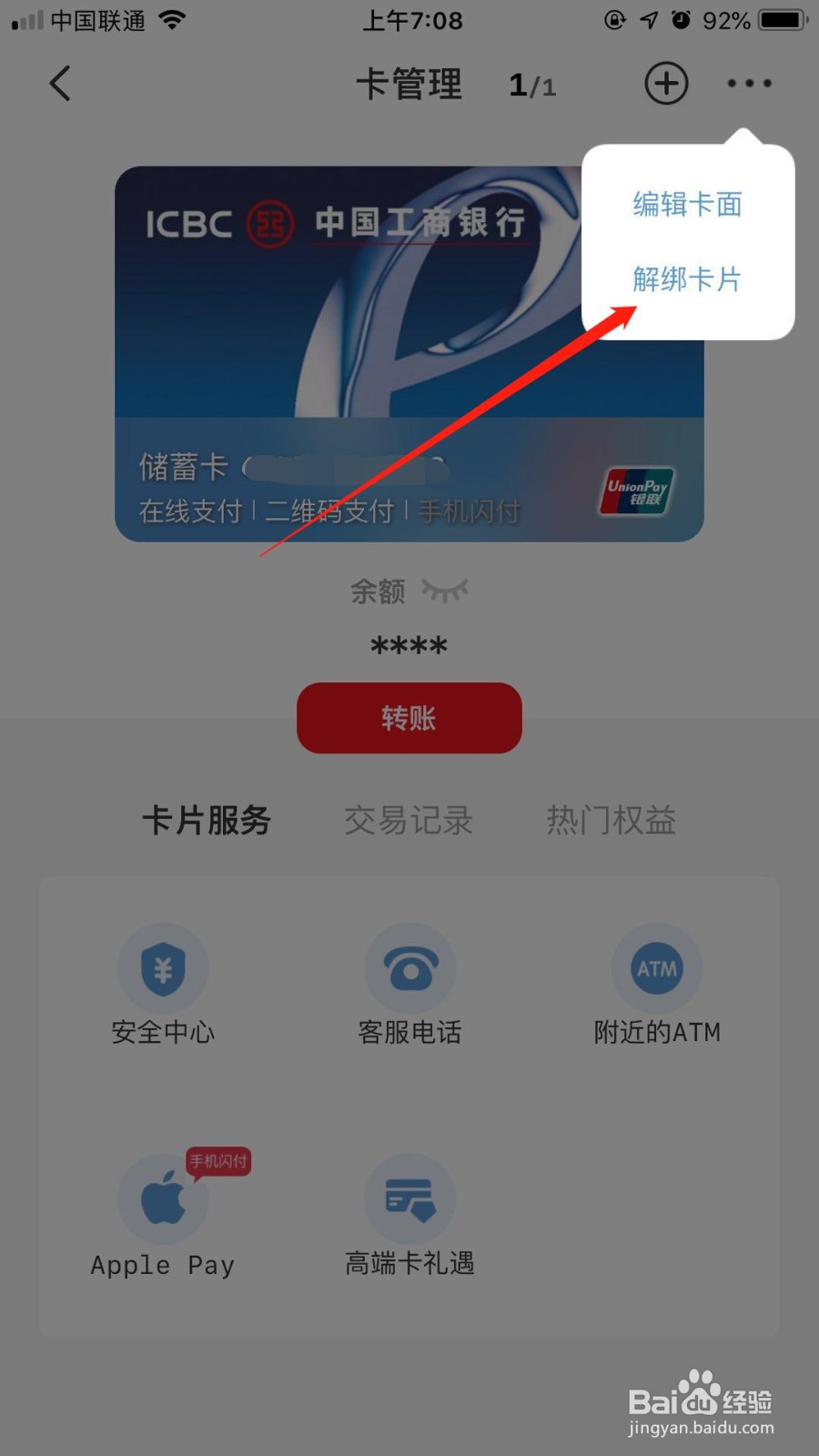Open the Security Center shield icon

click(162, 967)
